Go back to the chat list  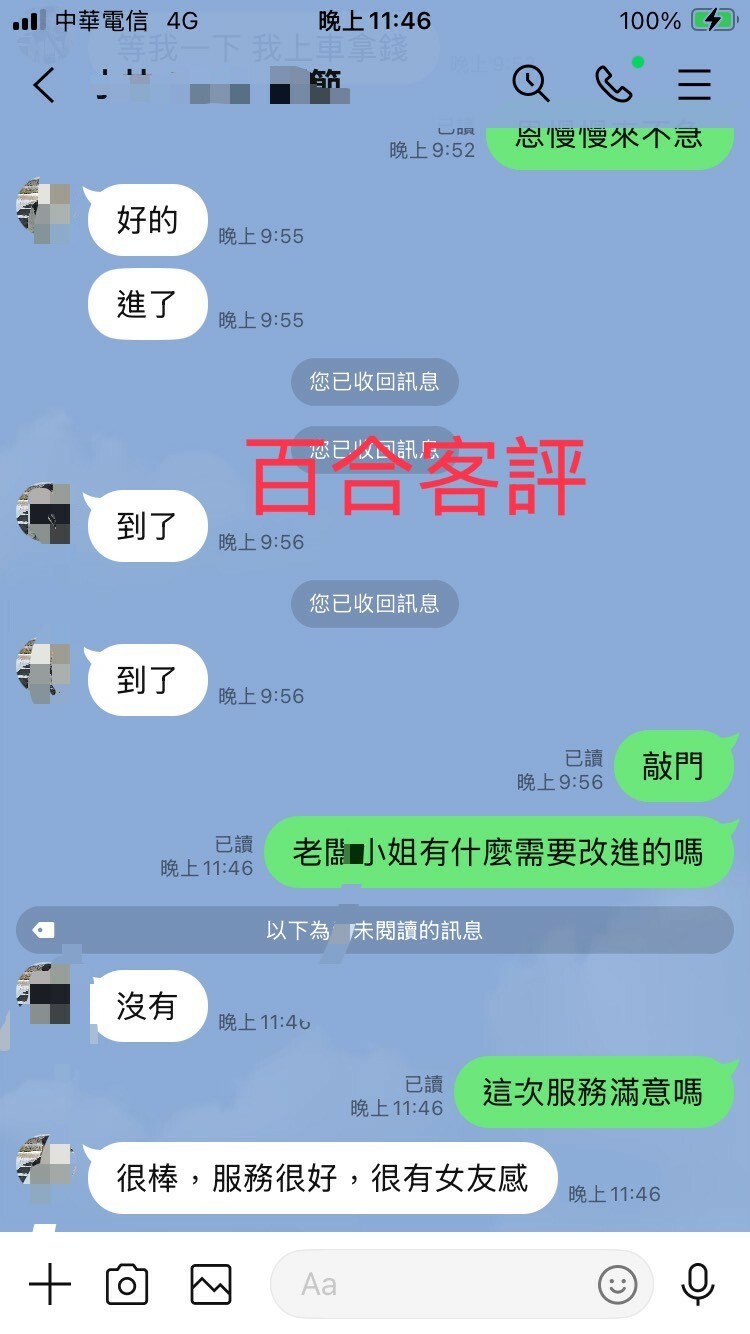43,85
